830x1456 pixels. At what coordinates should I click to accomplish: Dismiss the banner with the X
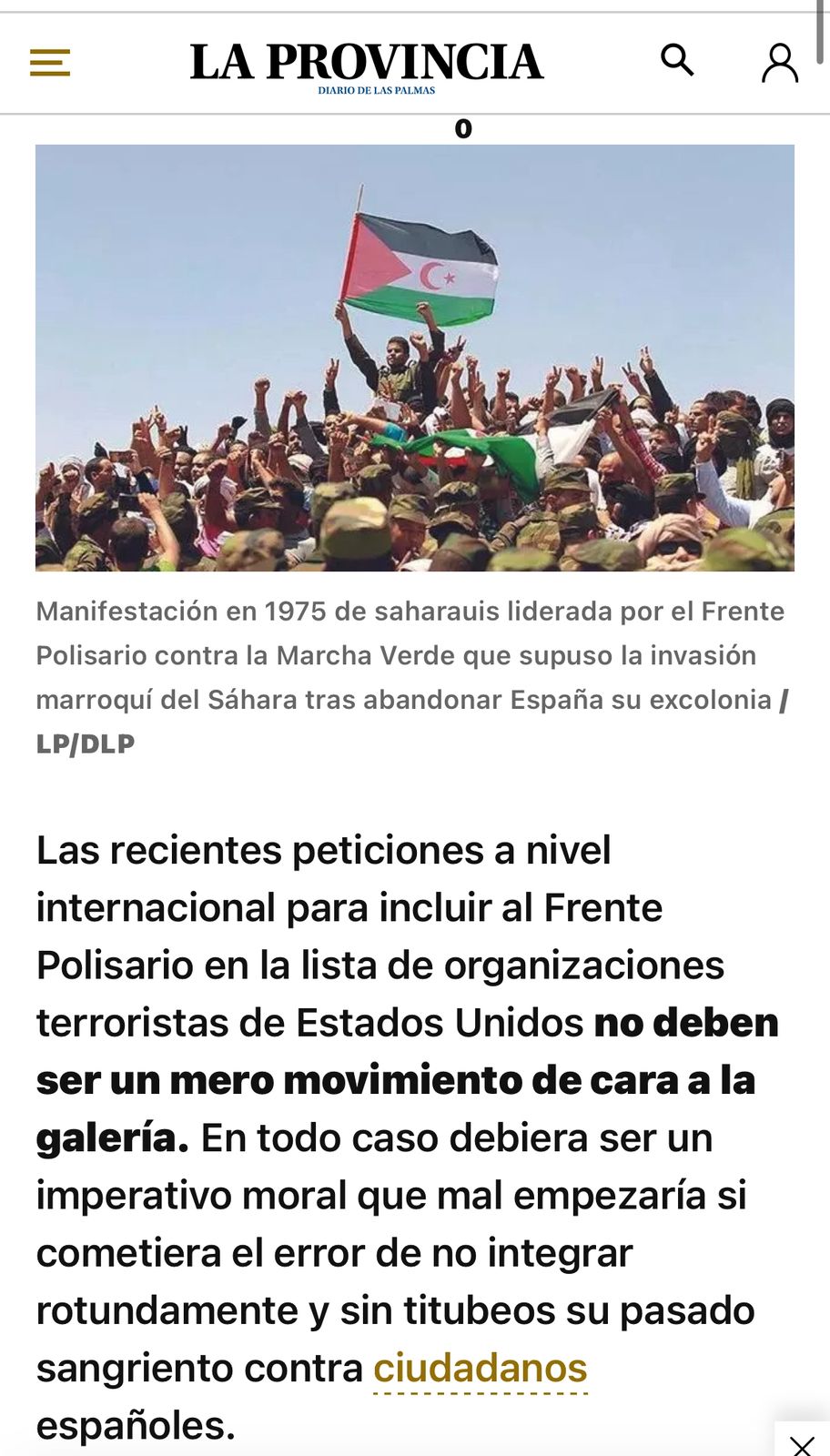802,1444
